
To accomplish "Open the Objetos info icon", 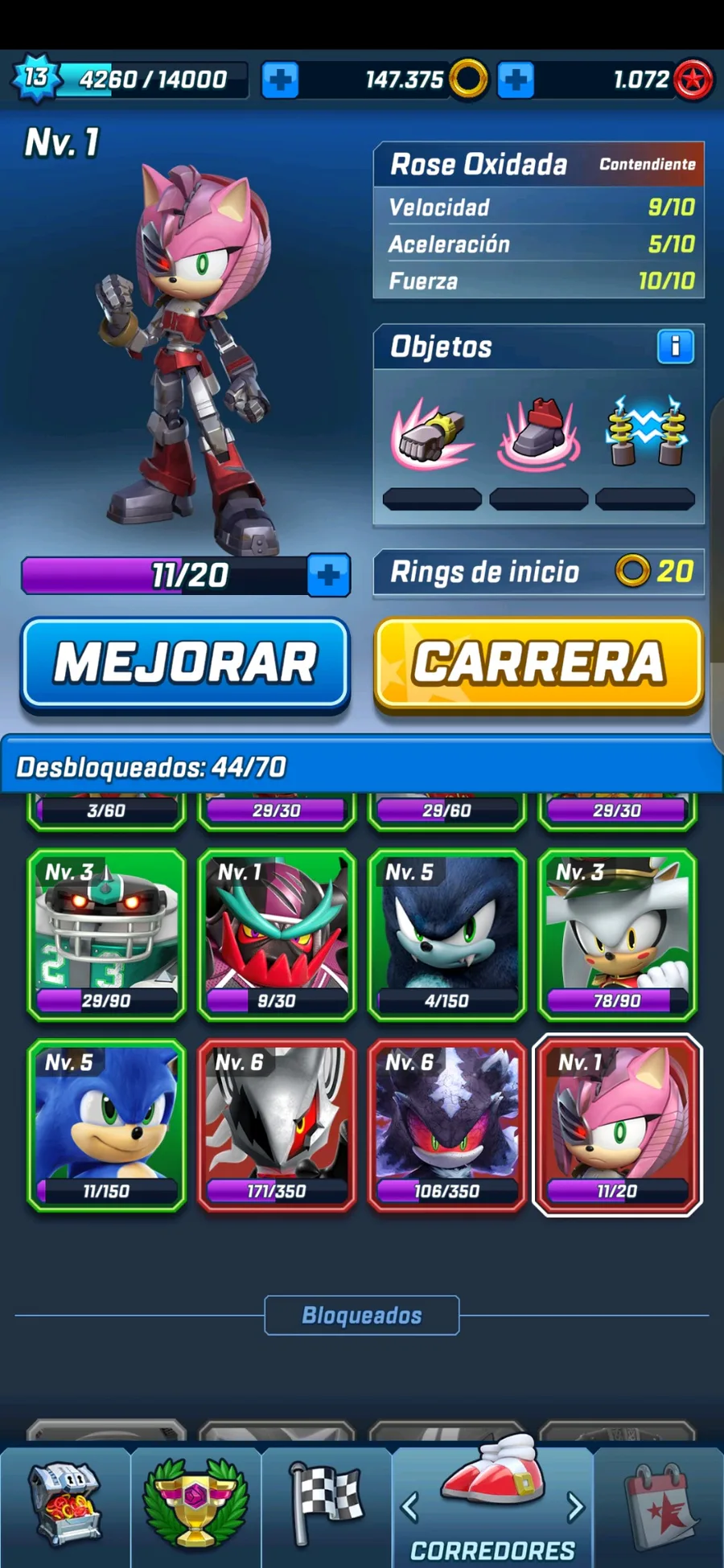I will point(675,347).
